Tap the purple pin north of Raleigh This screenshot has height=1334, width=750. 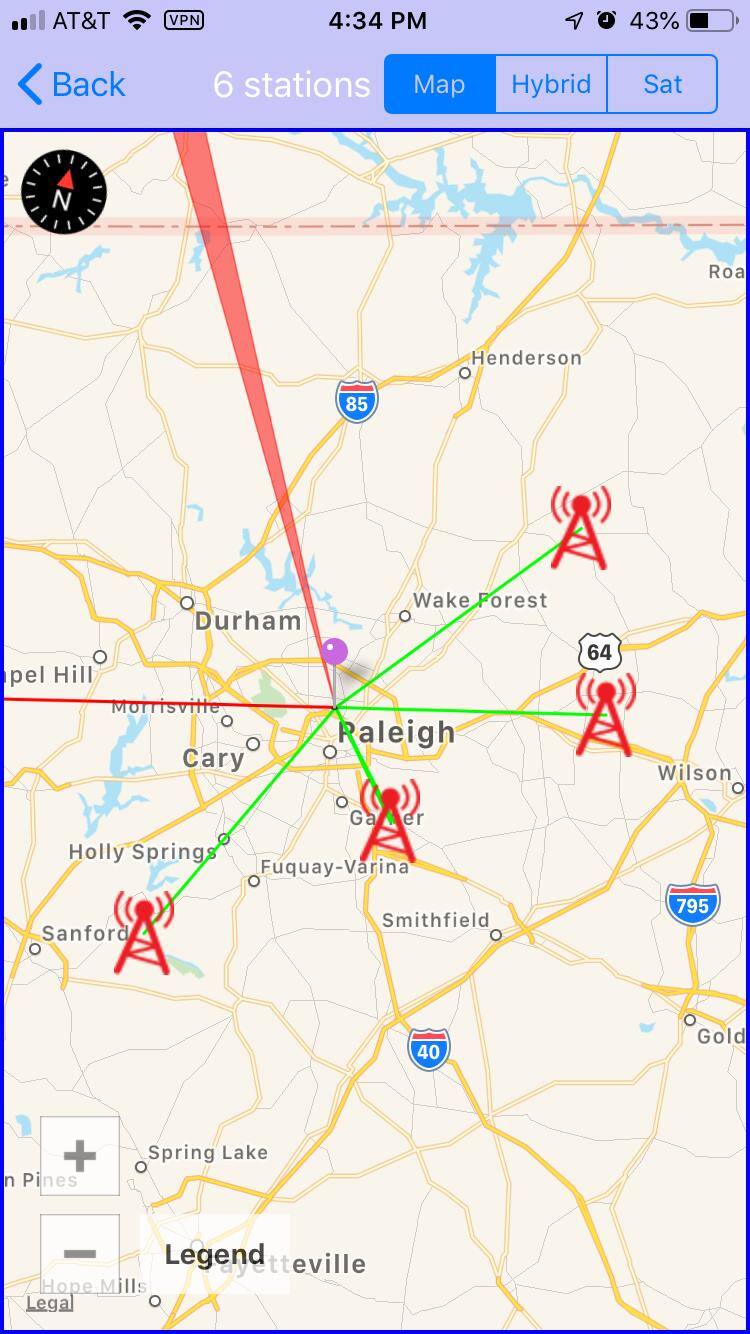tap(334, 652)
